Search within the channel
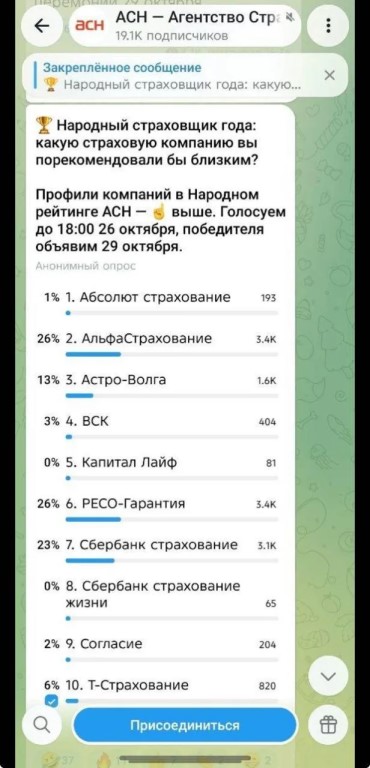Screen dimensions: 370x768 coord(42,725)
